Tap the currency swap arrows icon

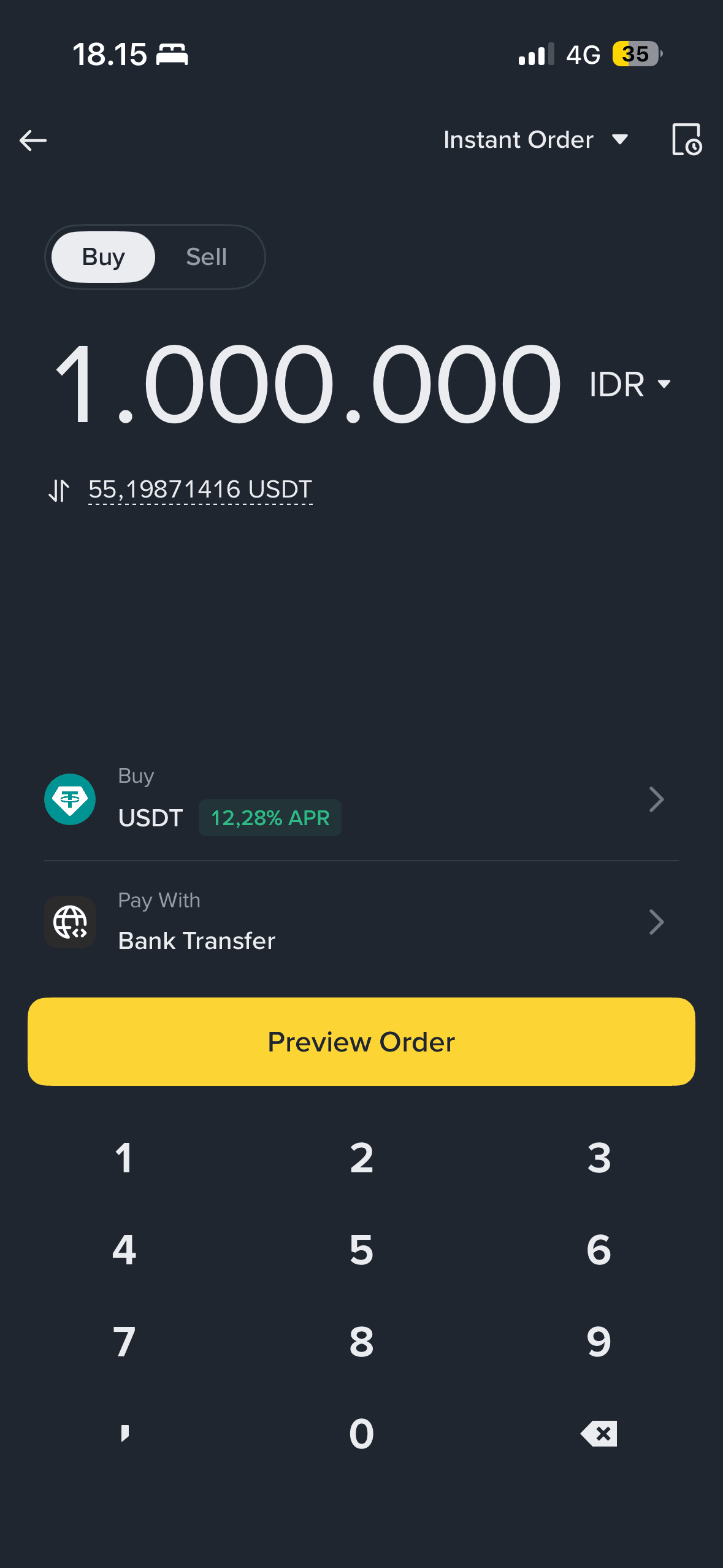pos(59,490)
